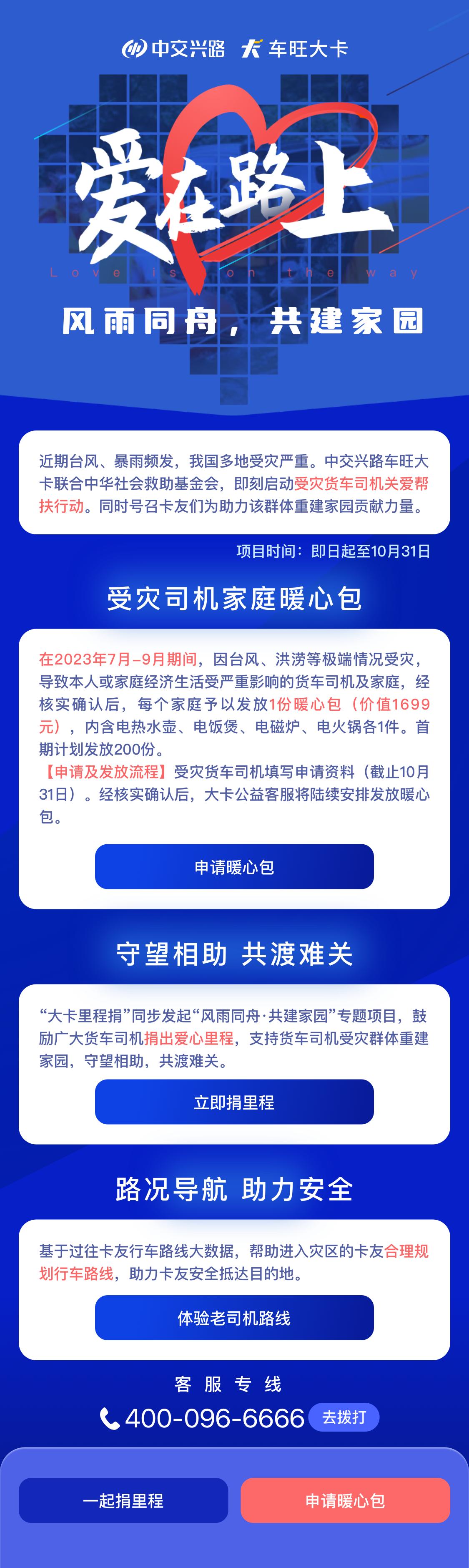
Task: Tap the red 申请暖心包 button
Action: (x=345, y=1500)
